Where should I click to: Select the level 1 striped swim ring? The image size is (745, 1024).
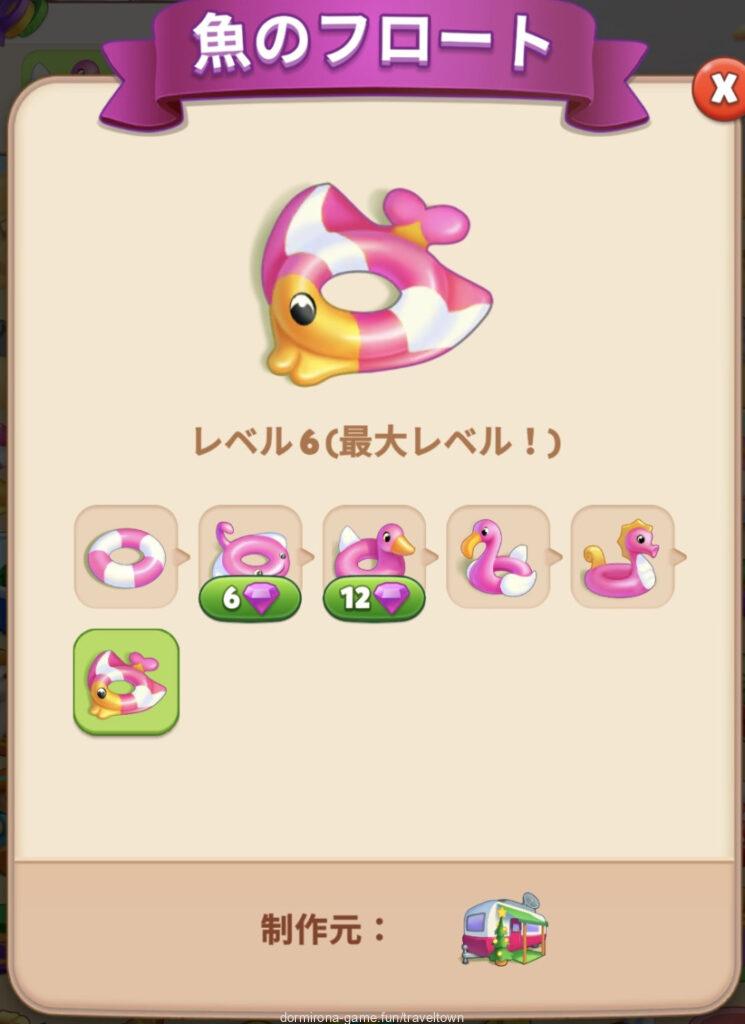(x=126, y=557)
